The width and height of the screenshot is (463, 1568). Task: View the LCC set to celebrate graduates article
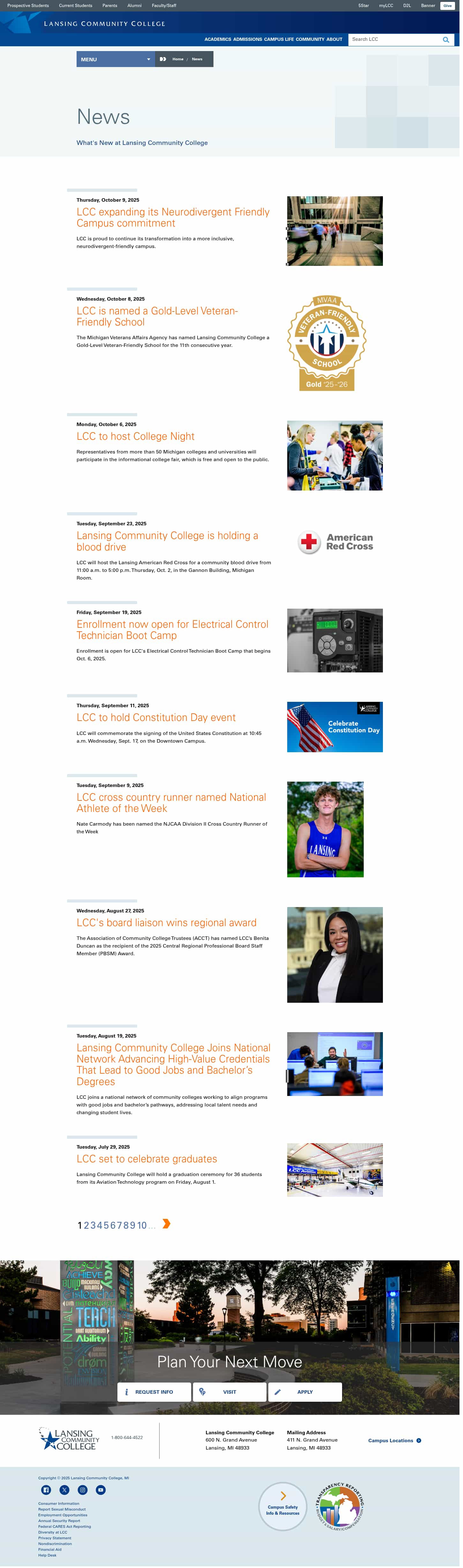(147, 1159)
